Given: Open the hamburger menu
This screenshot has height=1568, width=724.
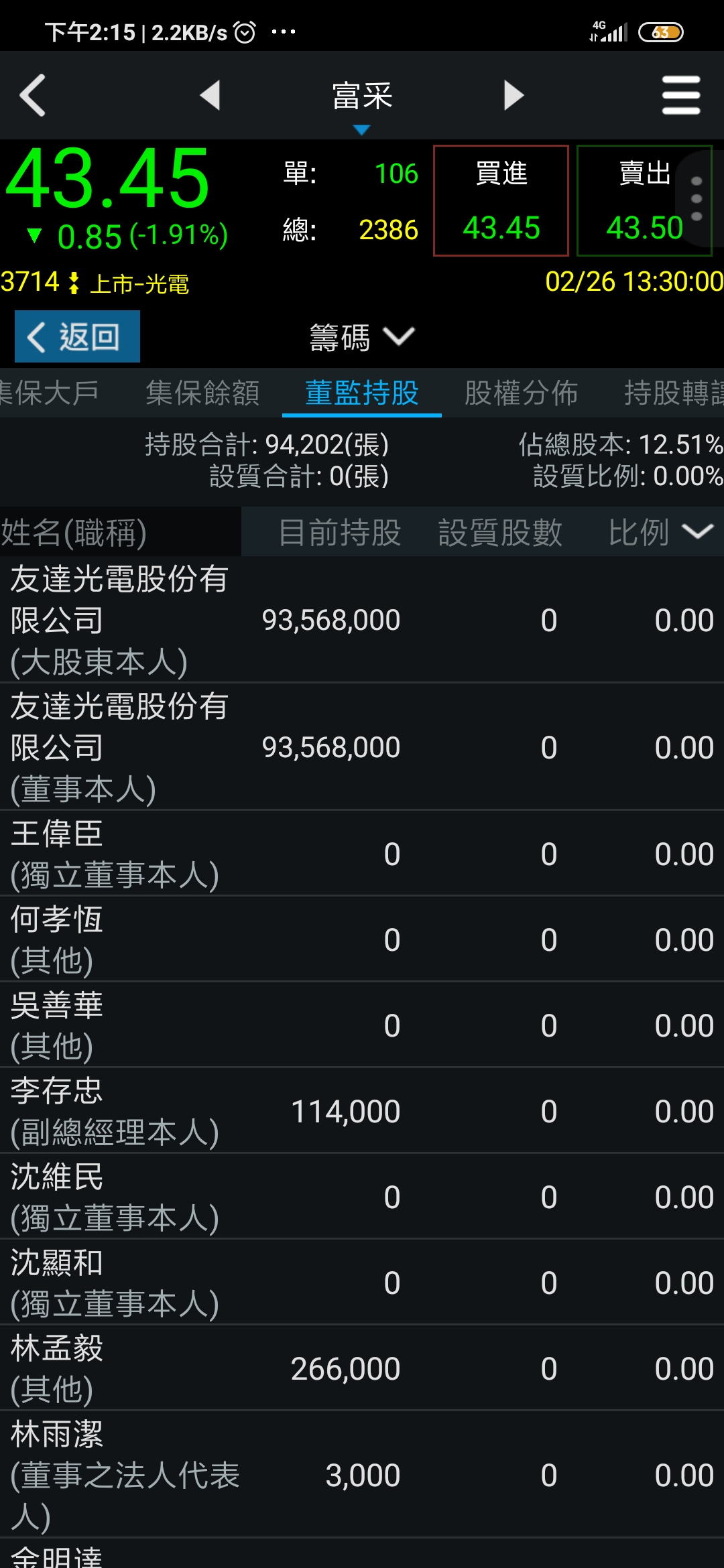Looking at the screenshot, I should [x=681, y=95].
